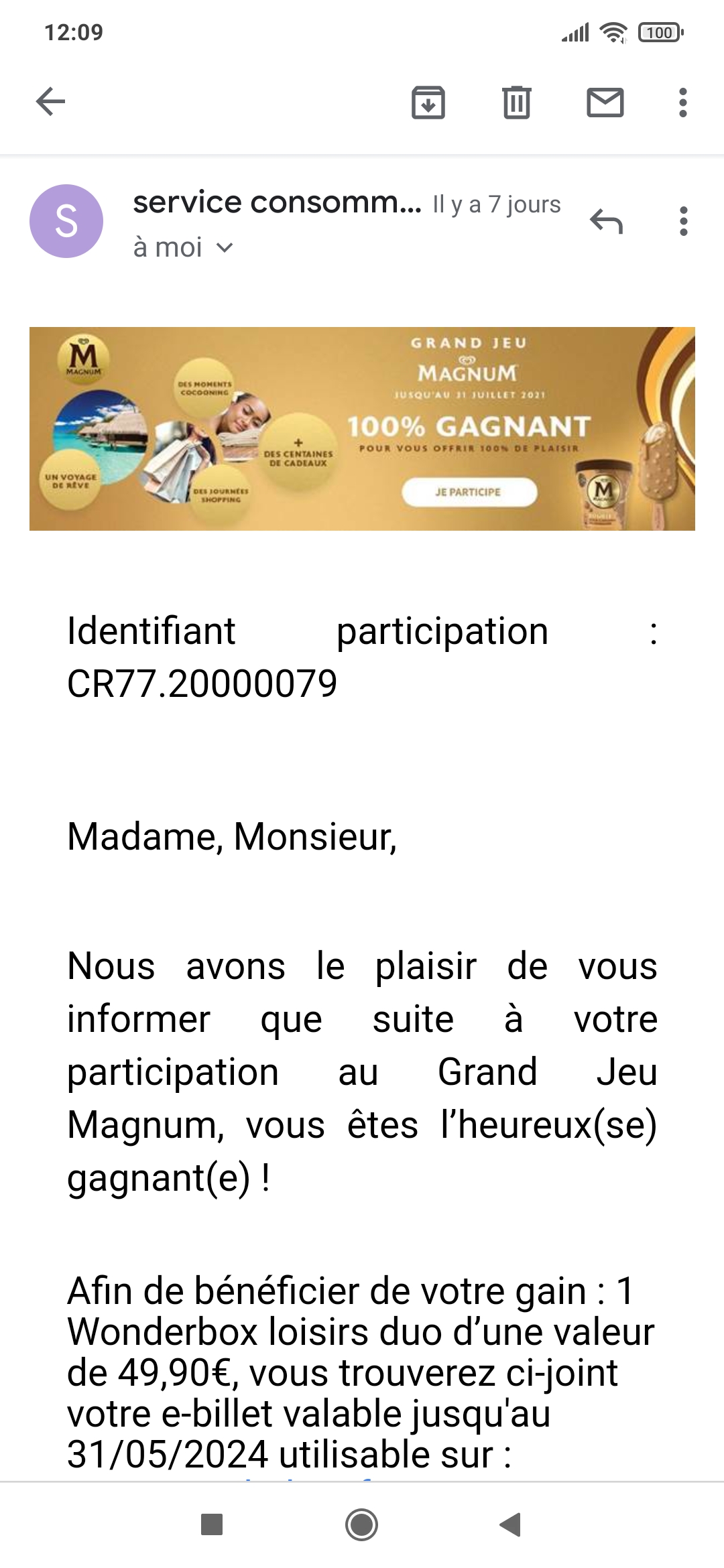Archive this email
The width and height of the screenshot is (724, 1568).
(428, 103)
